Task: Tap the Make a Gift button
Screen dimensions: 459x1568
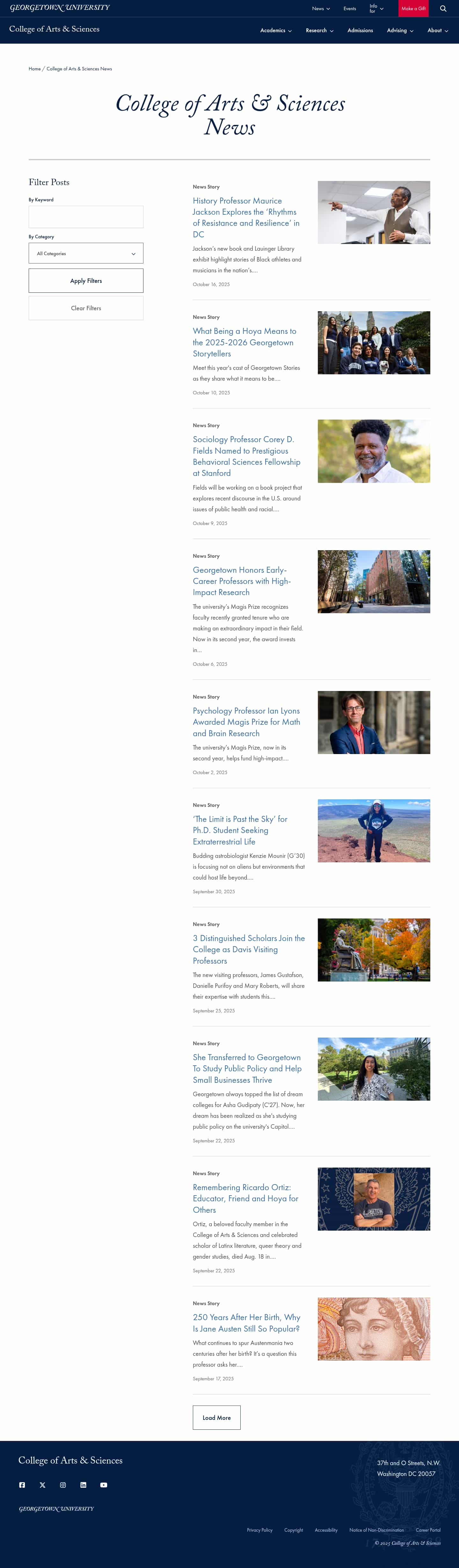Action: coord(413,9)
